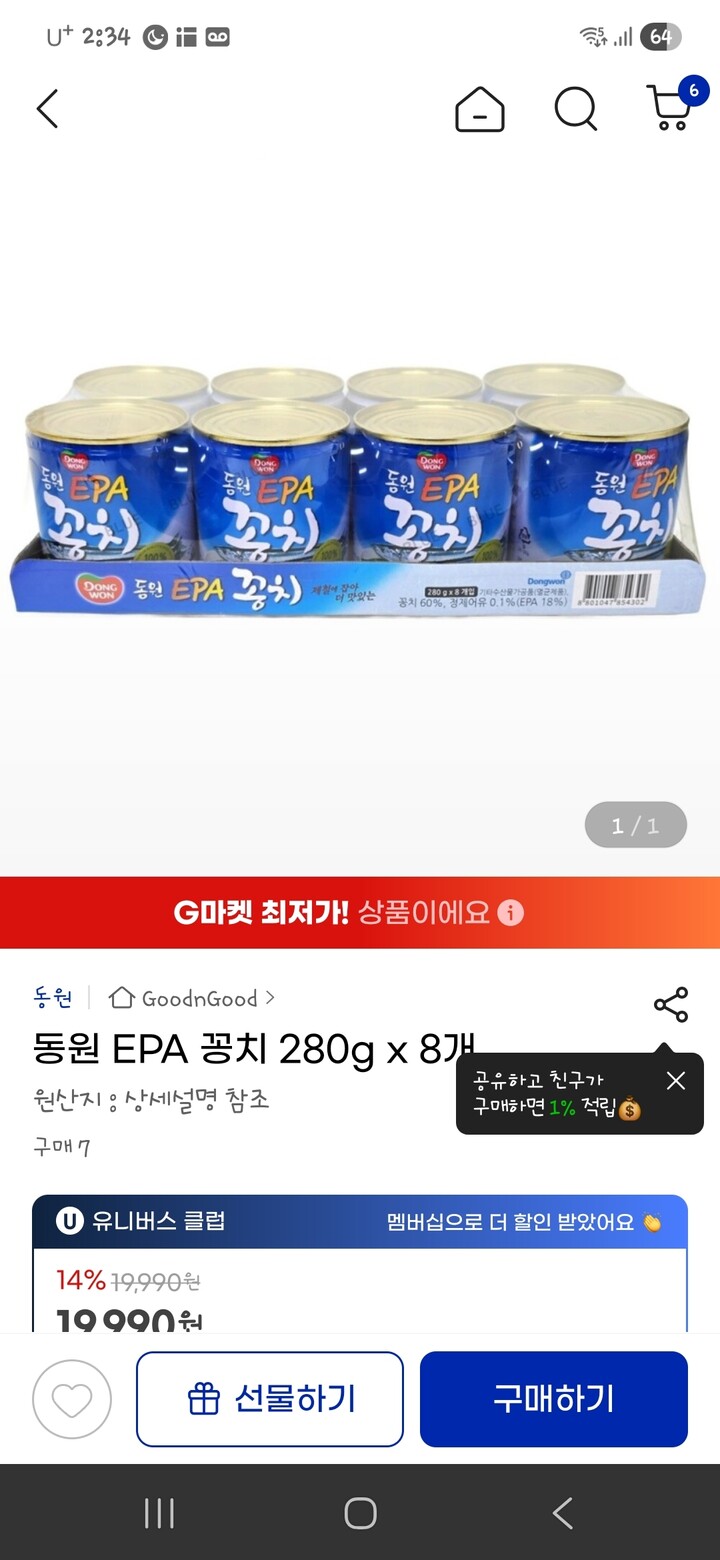Screen dimensions: 720x1560
Task: Select the search magnifier icon
Action: pyautogui.click(x=574, y=110)
